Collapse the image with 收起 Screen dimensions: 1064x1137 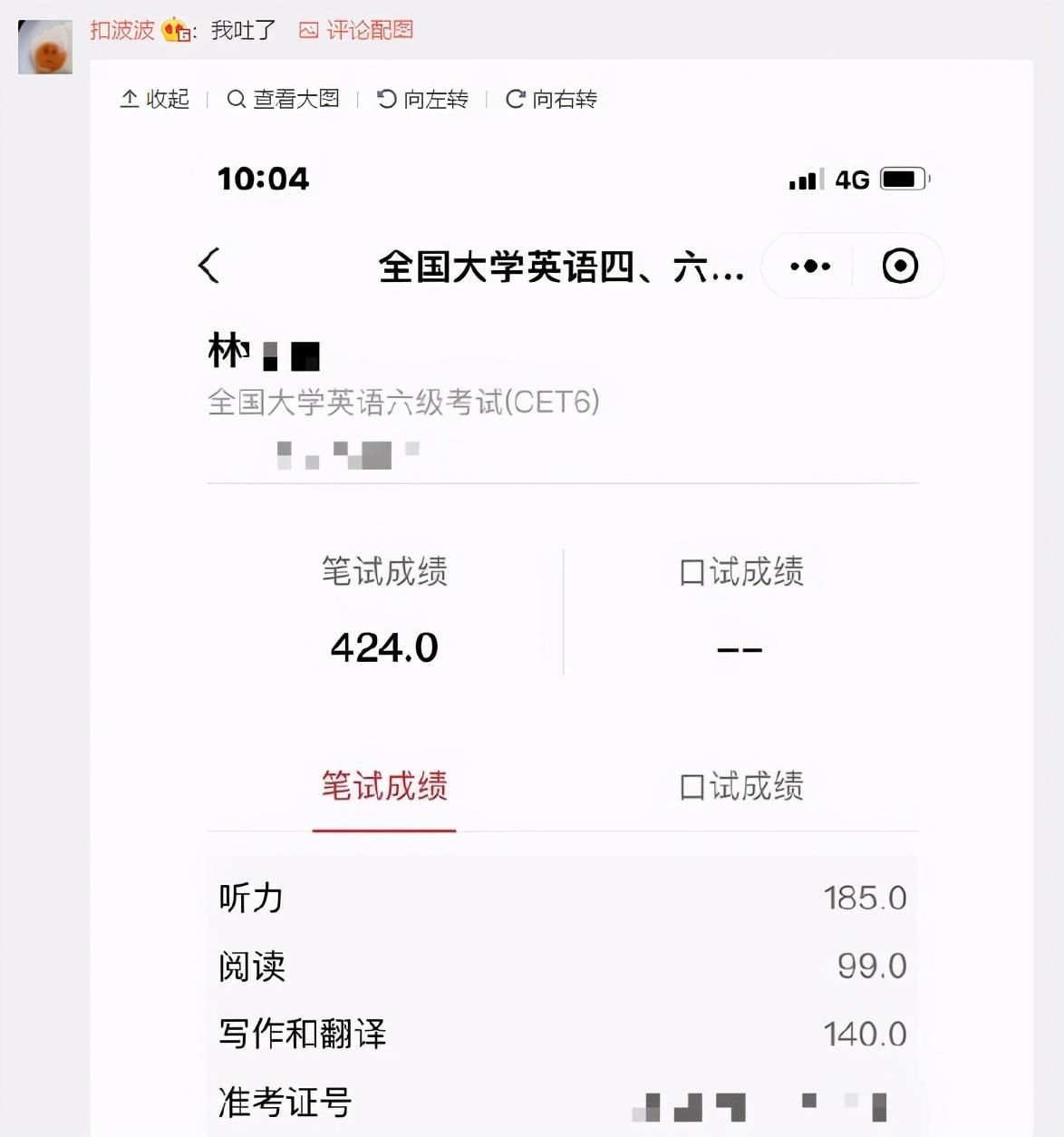pyautogui.click(x=155, y=99)
